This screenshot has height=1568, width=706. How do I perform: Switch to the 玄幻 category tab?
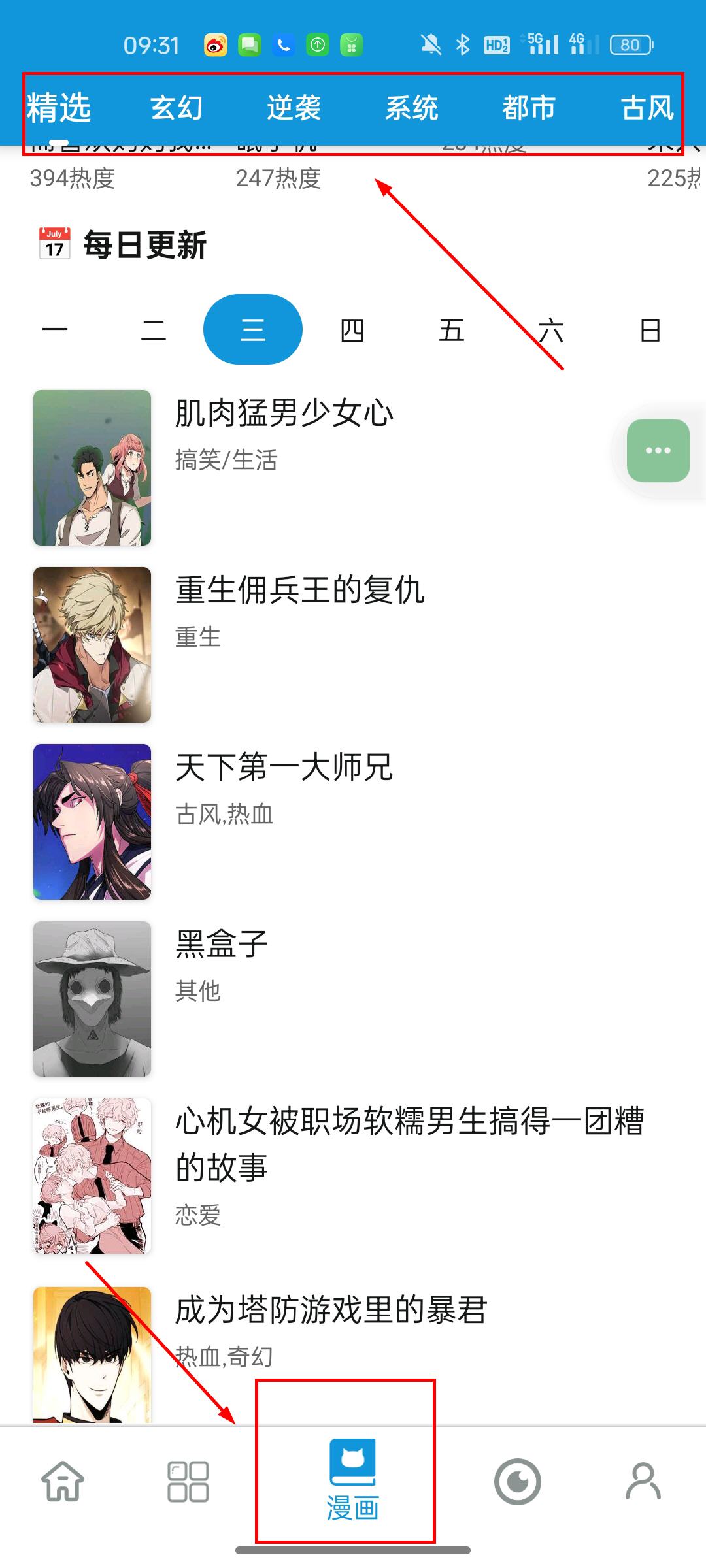(176, 108)
